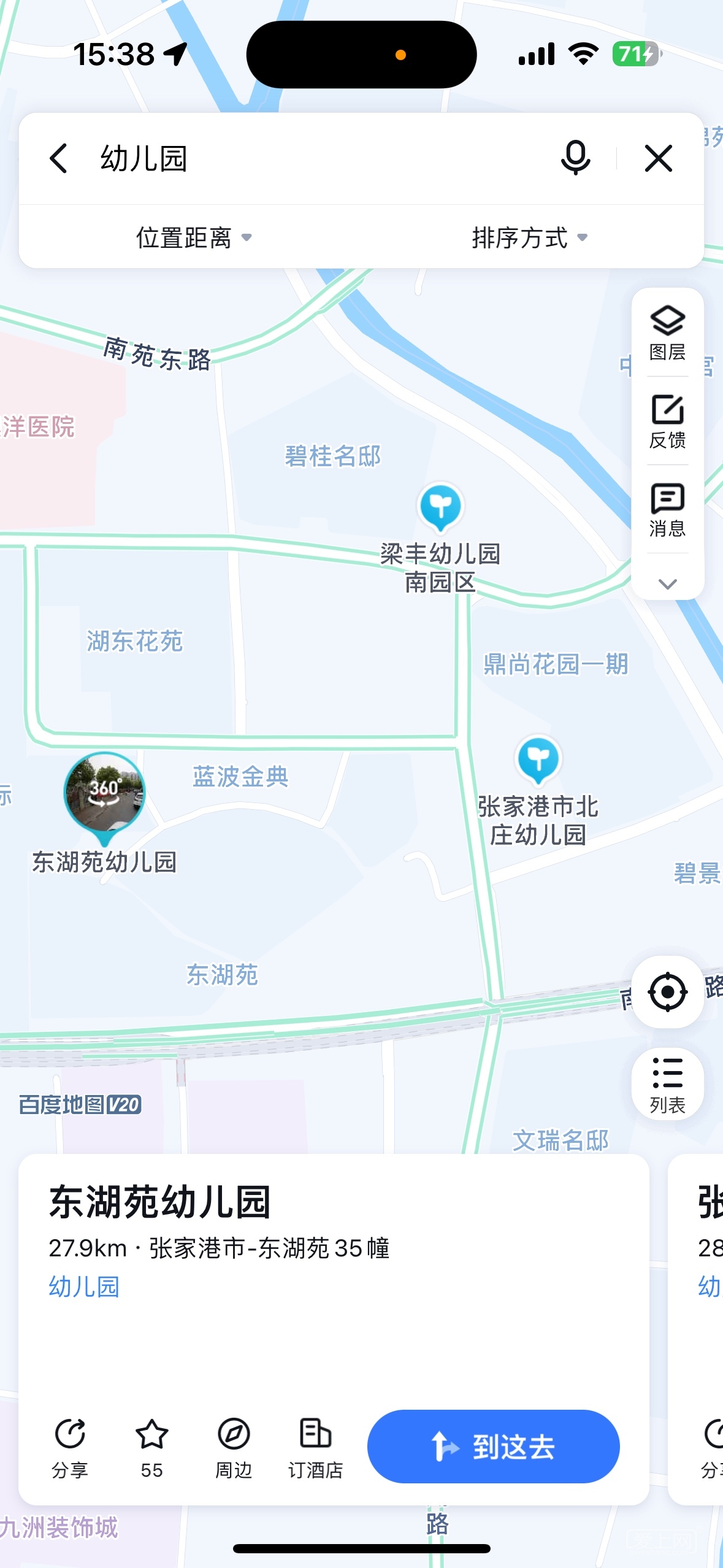Show results as a 列表 list
The image size is (723, 1568).
pyautogui.click(x=667, y=1085)
